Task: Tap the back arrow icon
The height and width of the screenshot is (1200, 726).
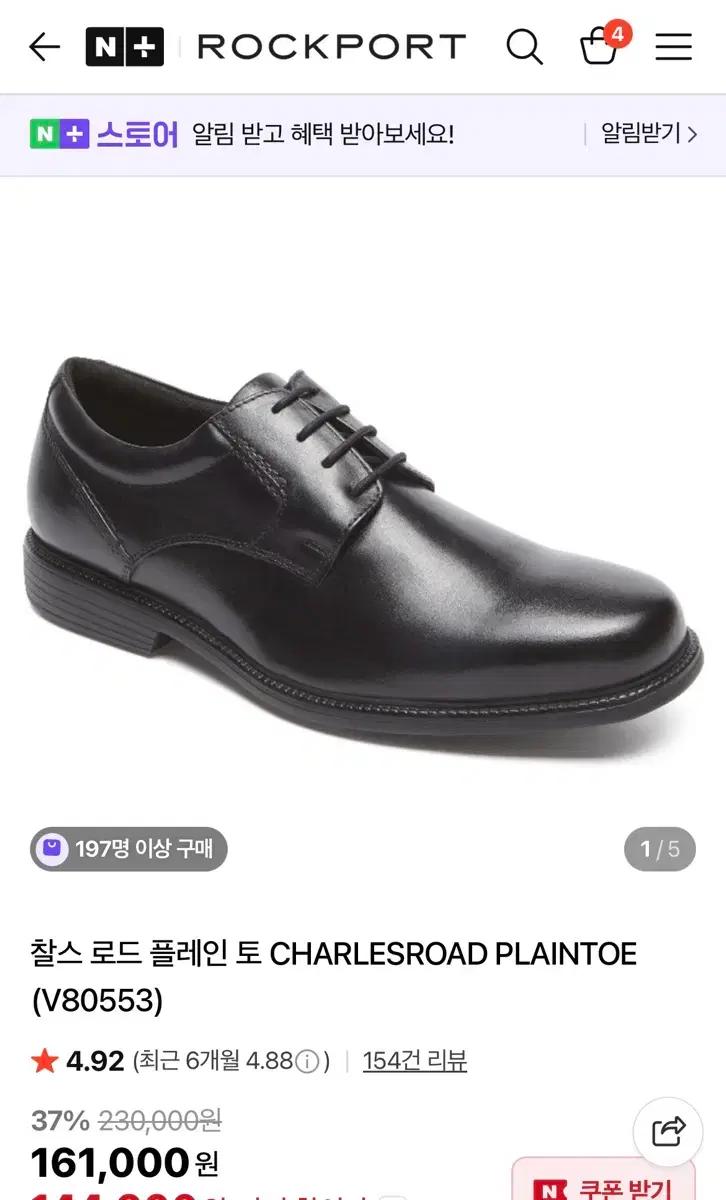Action: pos(43,46)
